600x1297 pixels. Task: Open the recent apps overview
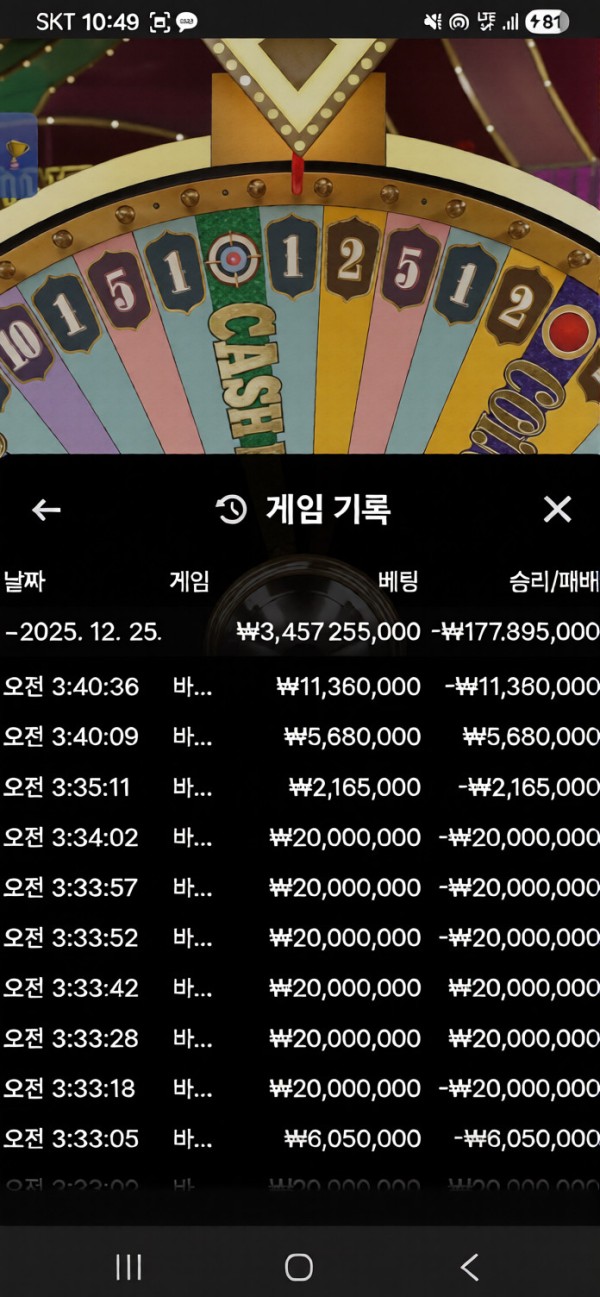pyautogui.click(x=128, y=1267)
